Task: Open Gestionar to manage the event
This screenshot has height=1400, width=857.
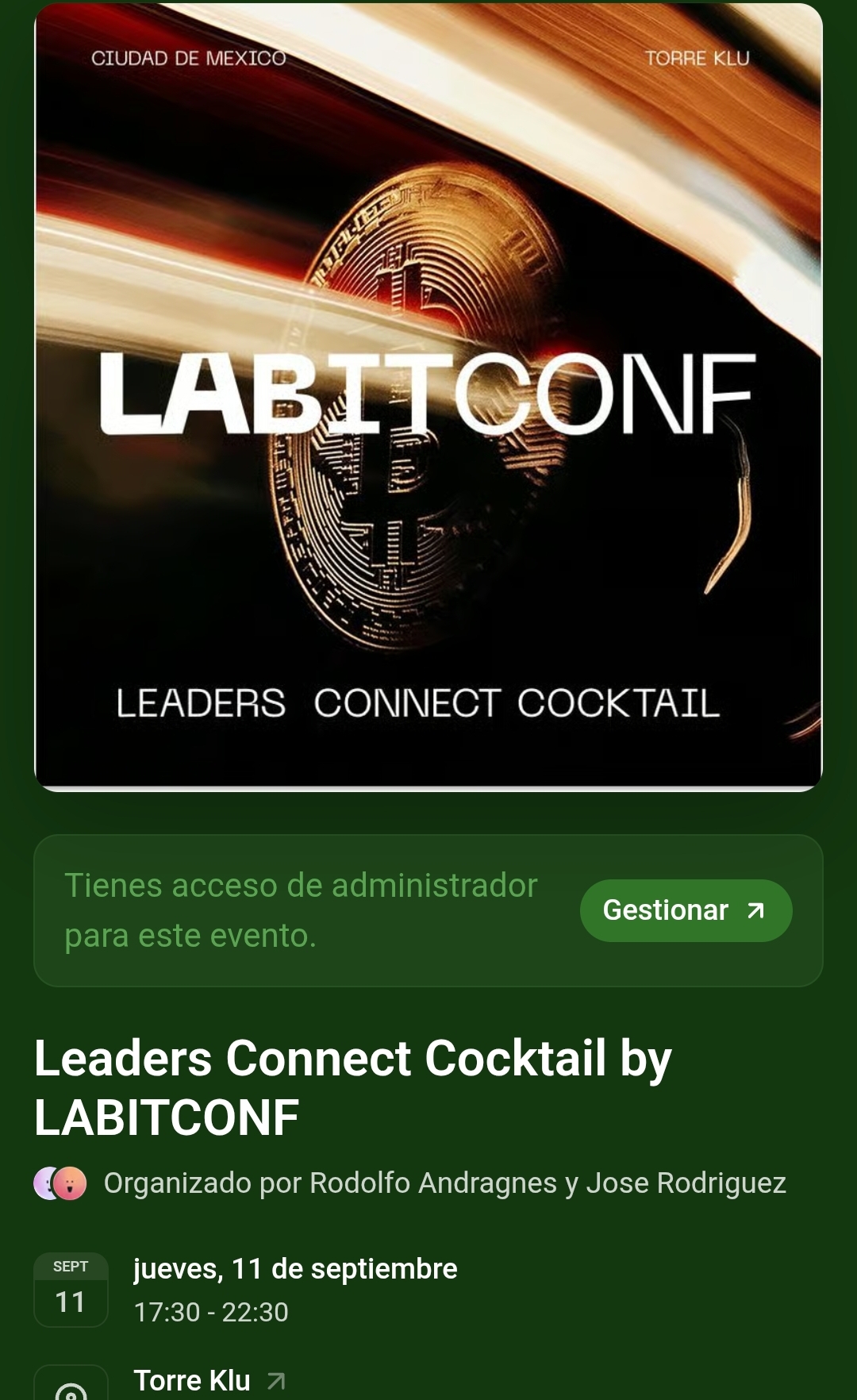Action: [x=686, y=910]
